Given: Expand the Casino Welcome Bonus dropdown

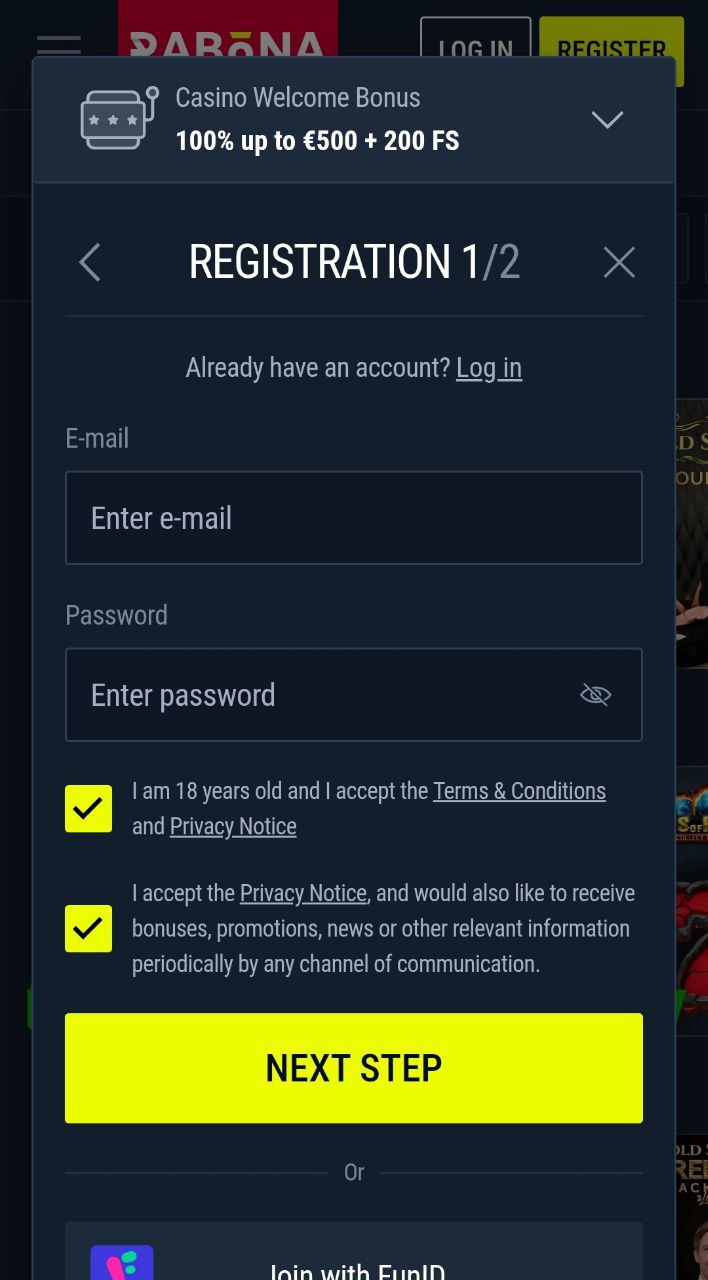Looking at the screenshot, I should (x=607, y=120).
